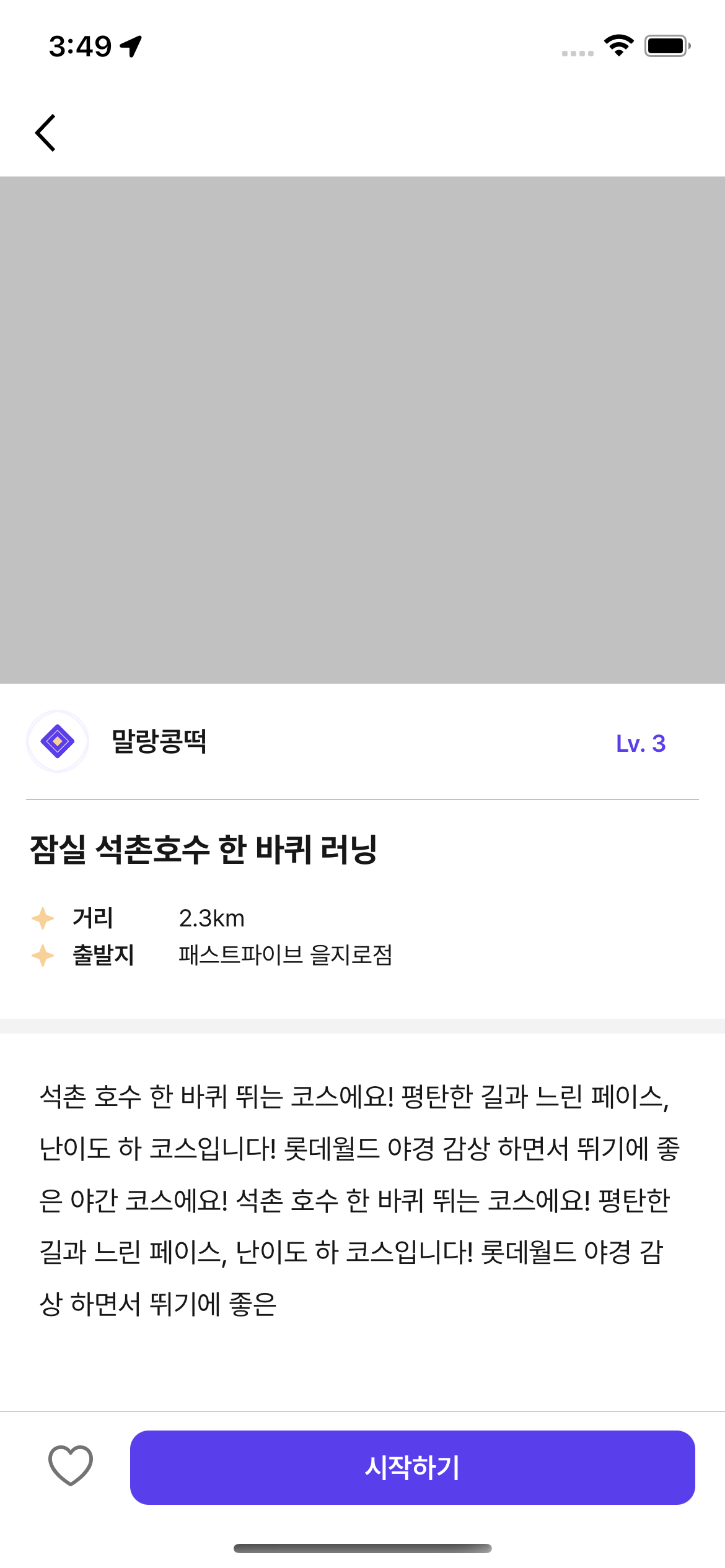
Task: Open 말랑콩떡's user profile
Action: coord(58,741)
